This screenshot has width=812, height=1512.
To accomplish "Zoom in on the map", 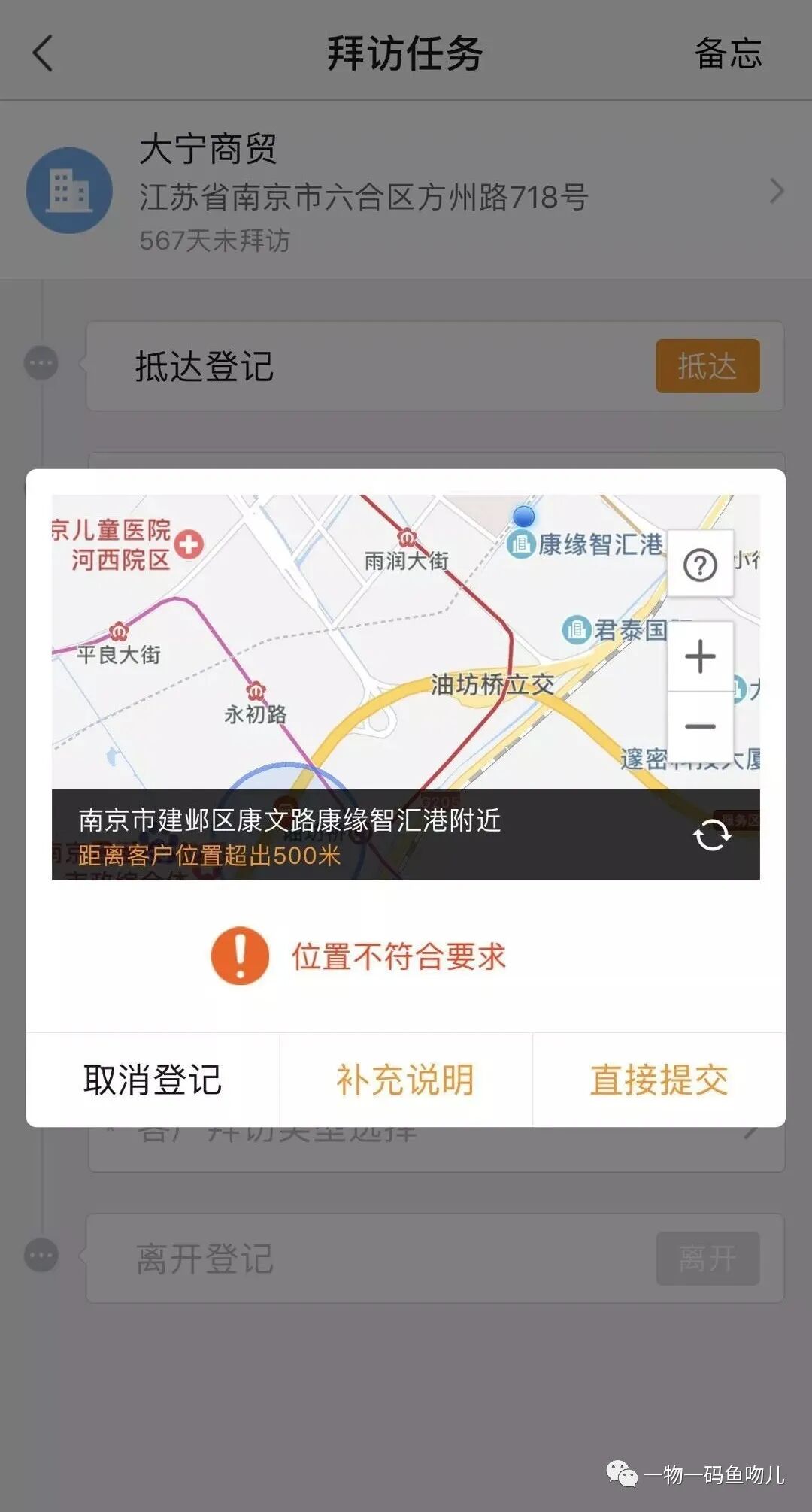I will 700,656.
